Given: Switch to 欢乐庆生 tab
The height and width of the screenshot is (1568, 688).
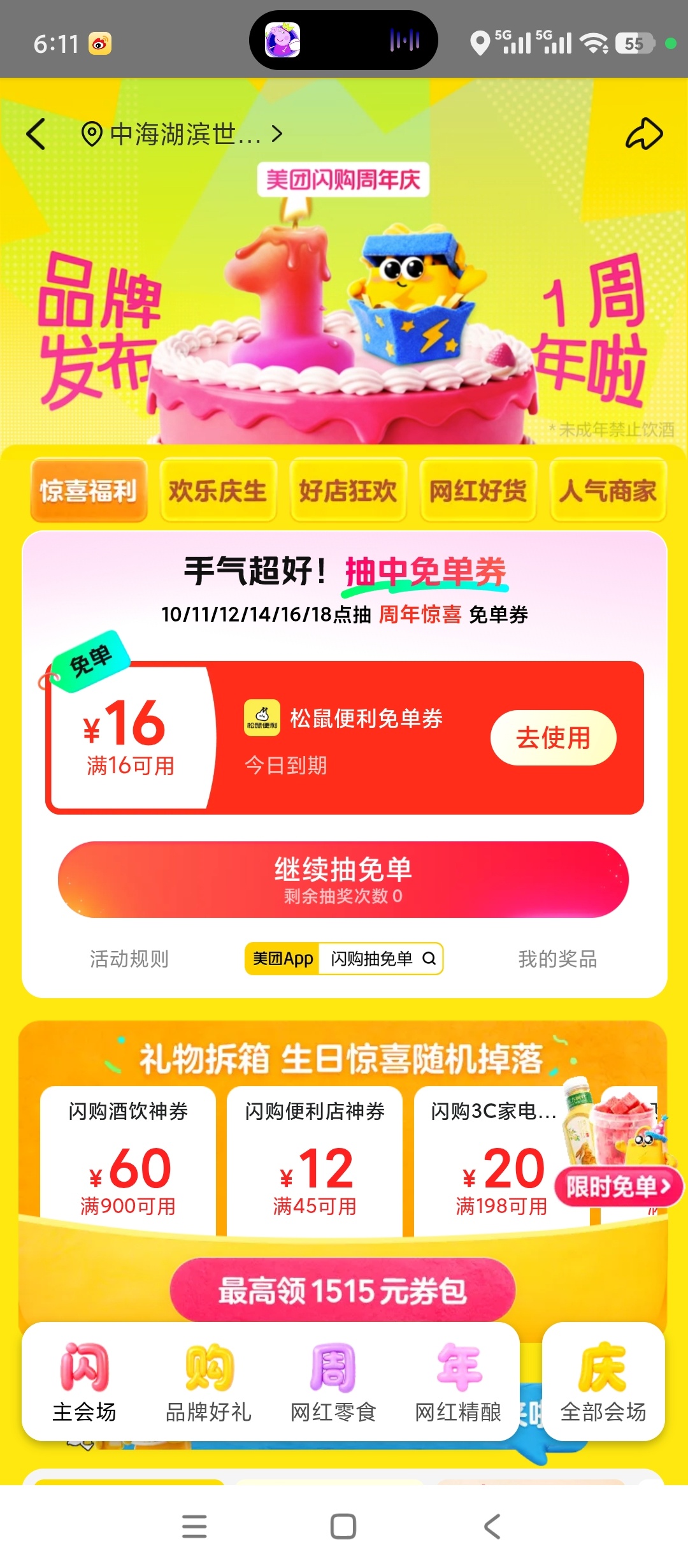Looking at the screenshot, I should click(x=218, y=491).
